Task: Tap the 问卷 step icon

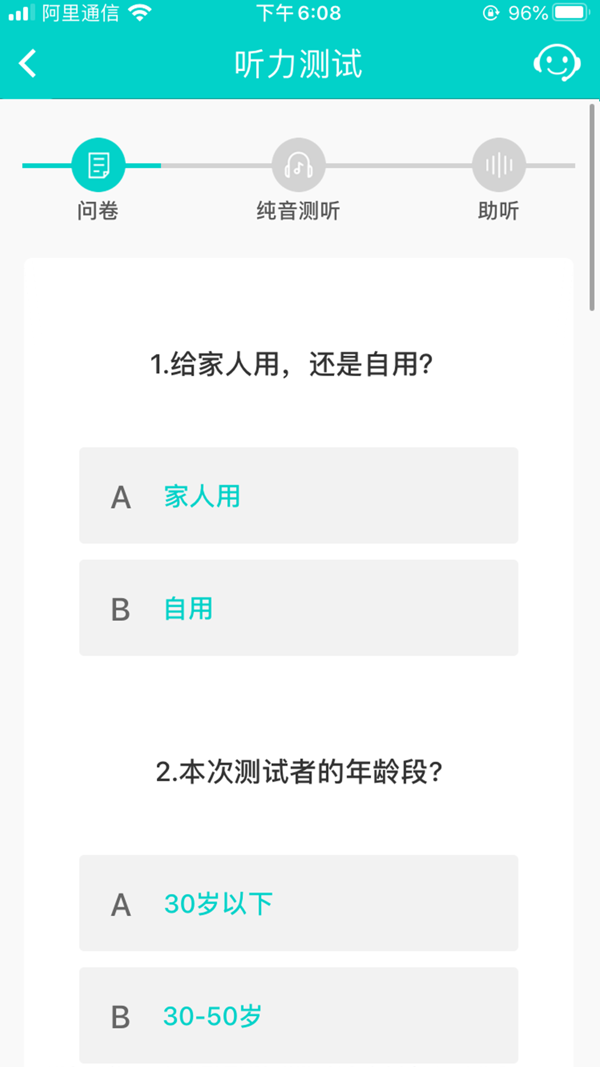Action: 98,165
